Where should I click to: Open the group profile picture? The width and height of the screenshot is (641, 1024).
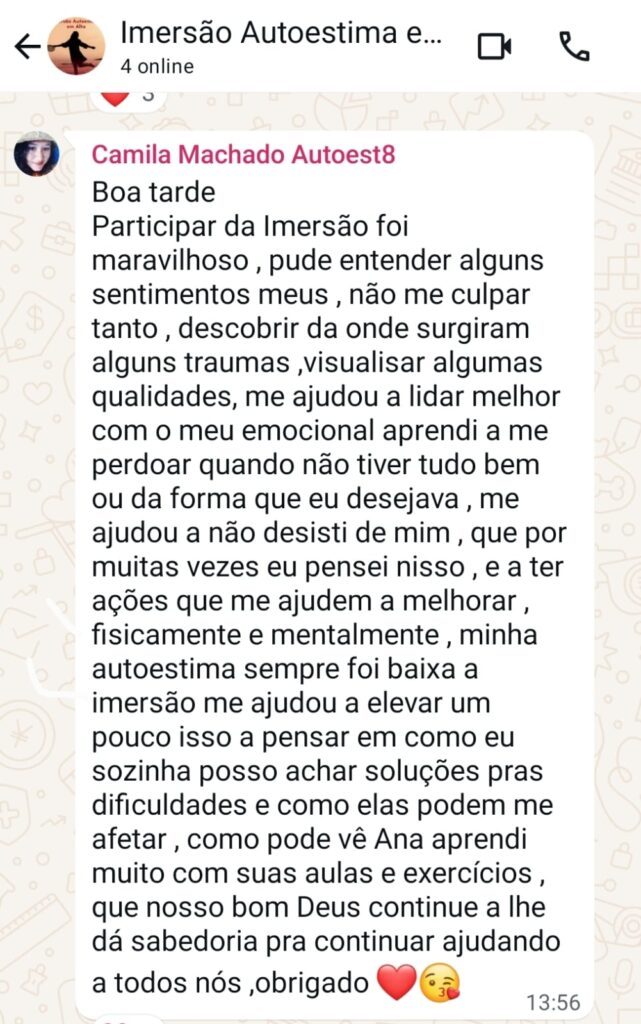pyautogui.click(x=76, y=47)
